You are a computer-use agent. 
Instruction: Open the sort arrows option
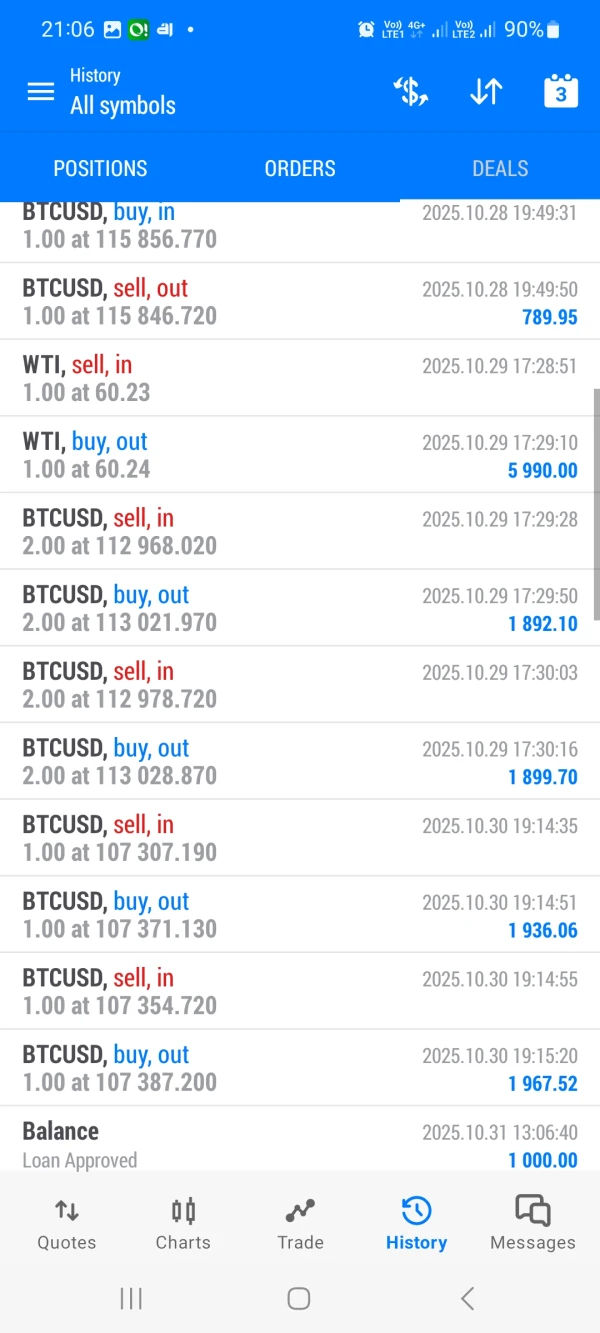point(486,92)
